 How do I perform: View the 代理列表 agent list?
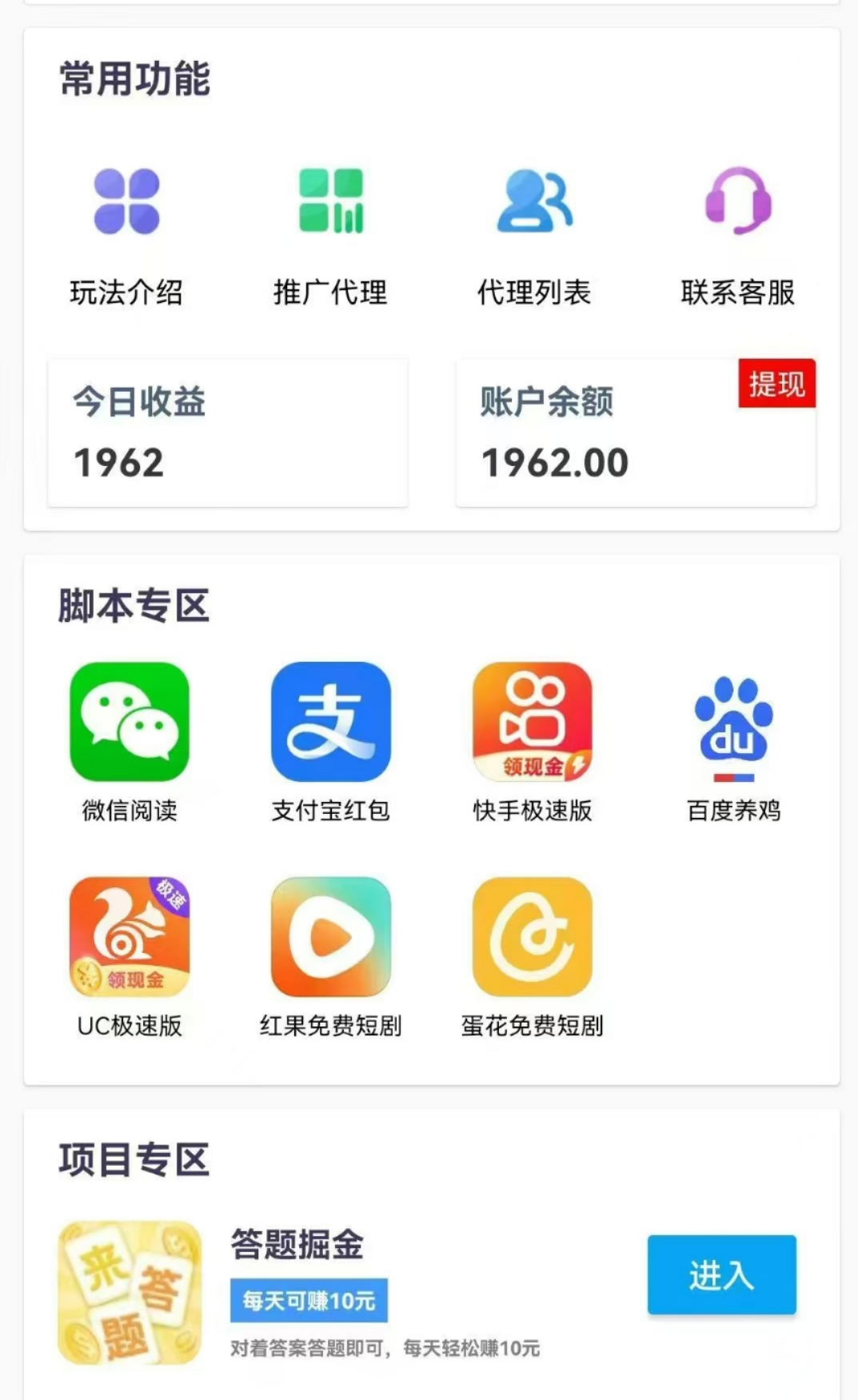click(x=534, y=236)
